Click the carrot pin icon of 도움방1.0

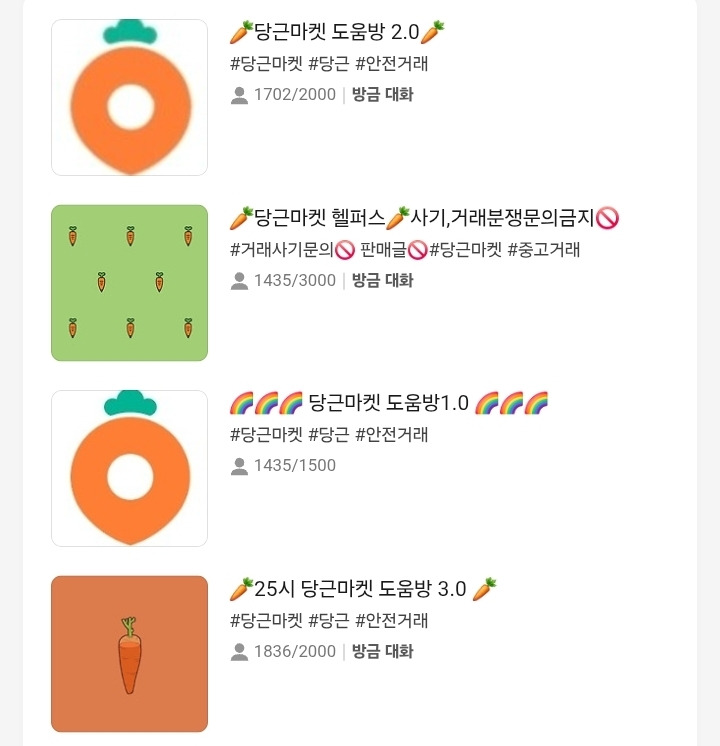pyautogui.click(x=129, y=467)
